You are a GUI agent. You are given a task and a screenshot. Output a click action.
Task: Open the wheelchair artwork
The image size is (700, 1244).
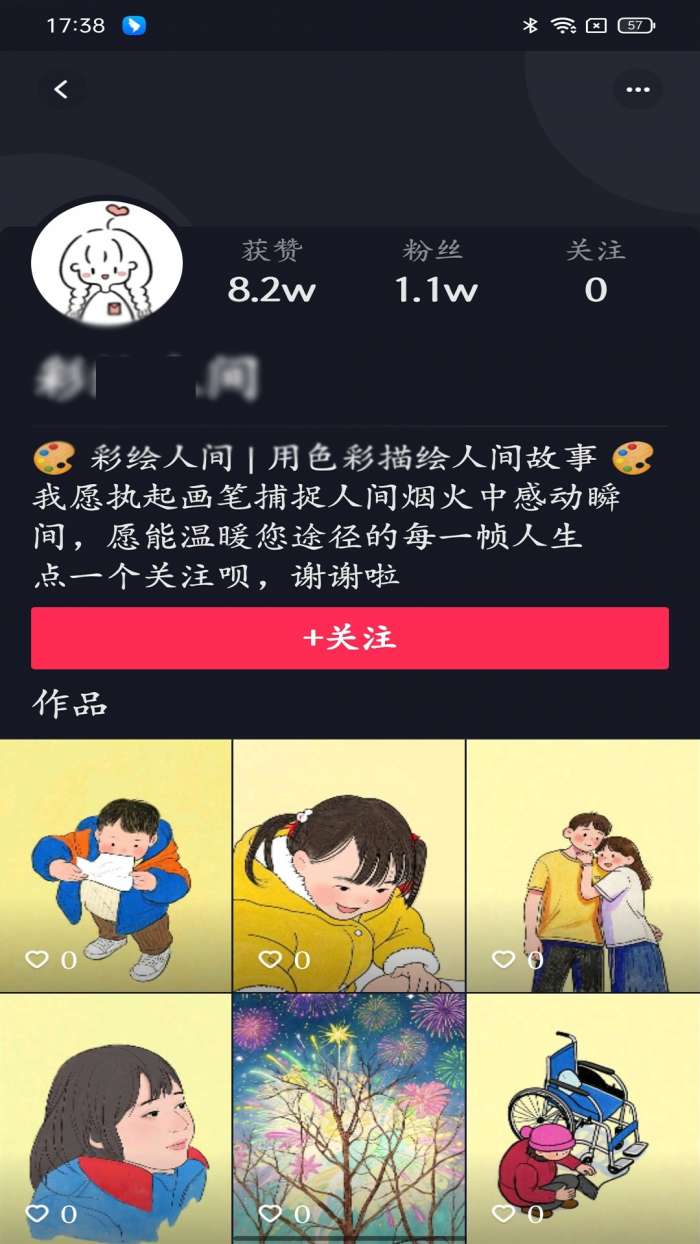pyautogui.click(x=583, y=1118)
